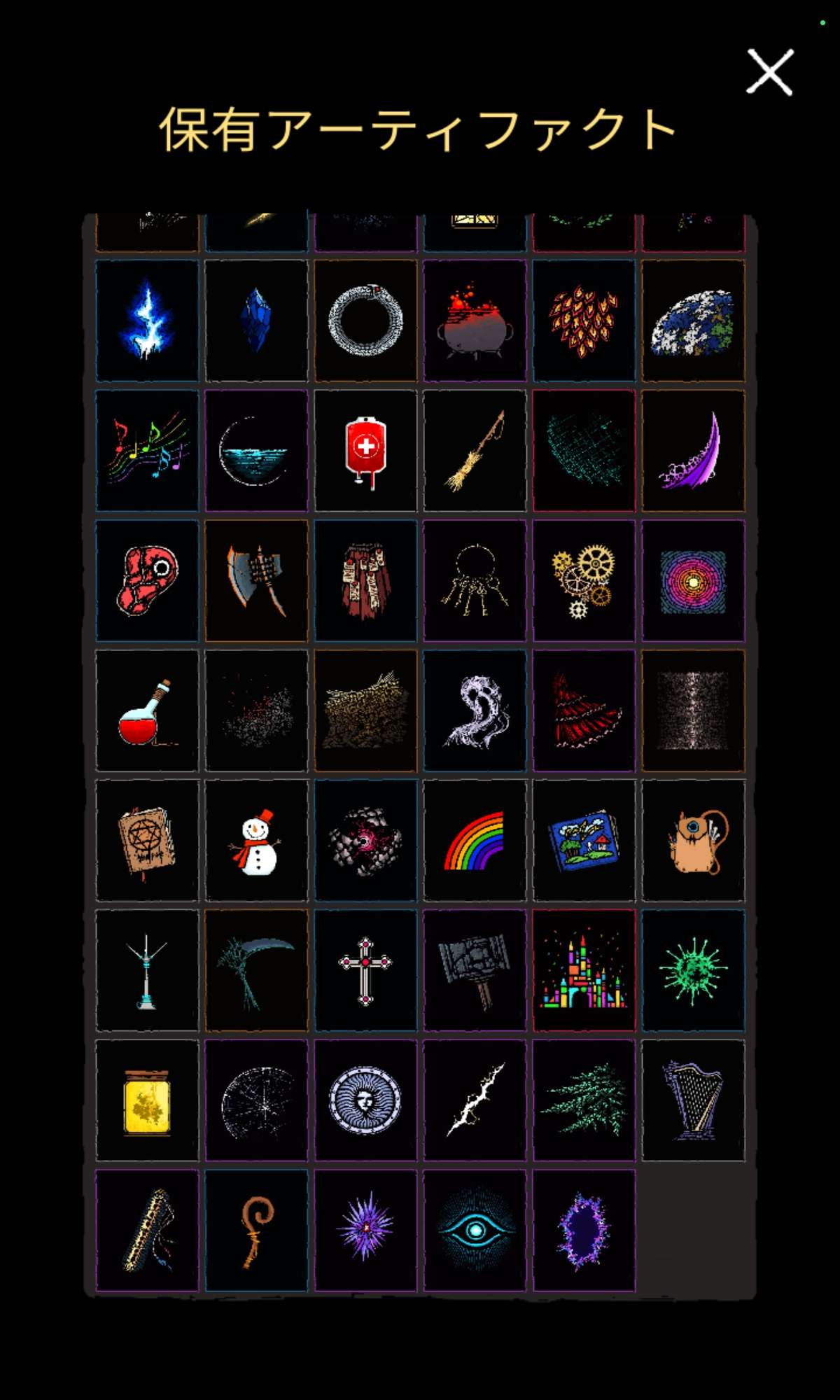
Task: Tap the colorful castle artifact
Action: 584,971
